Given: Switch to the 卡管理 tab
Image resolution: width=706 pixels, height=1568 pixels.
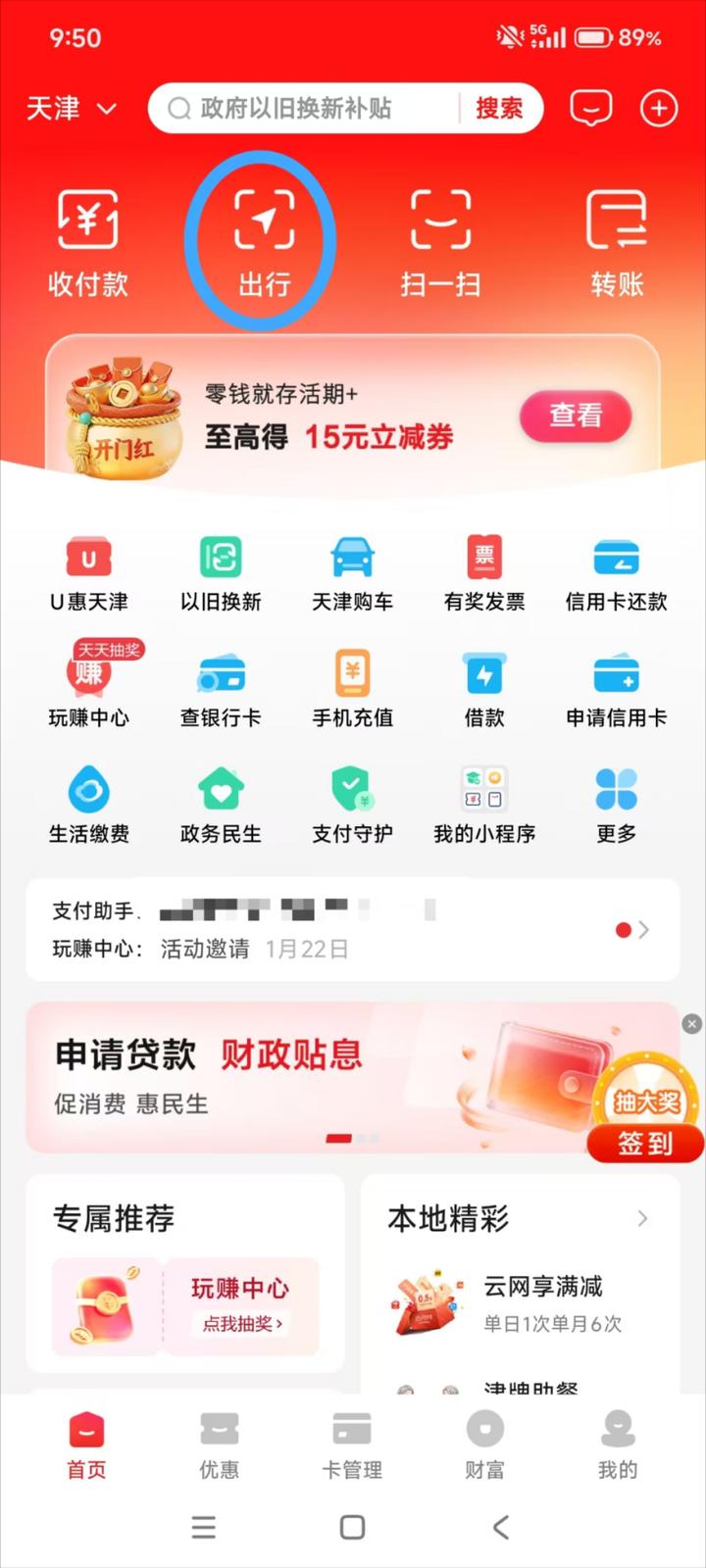Looking at the screenshot, I should coord(352,1445).
